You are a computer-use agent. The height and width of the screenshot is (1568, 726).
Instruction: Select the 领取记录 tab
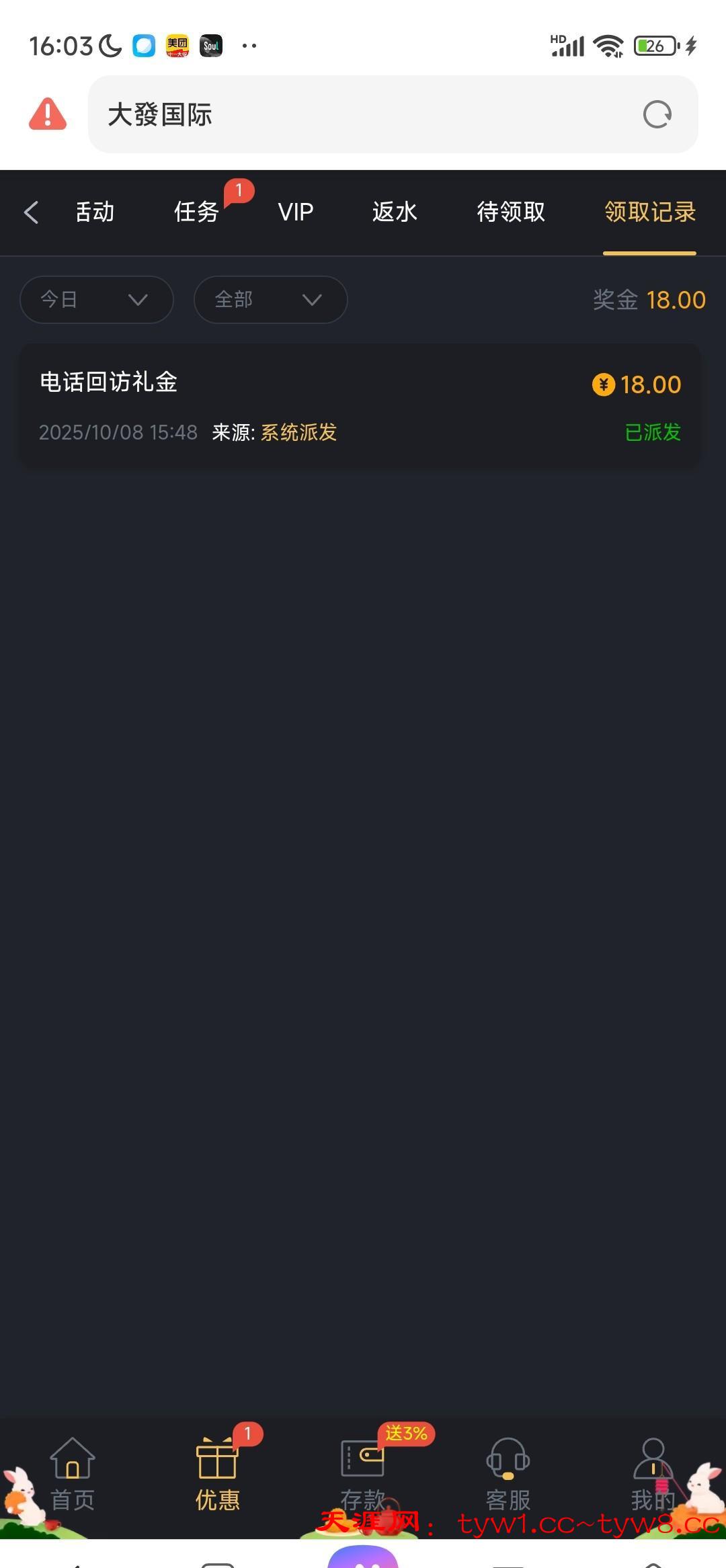(649, 212)
